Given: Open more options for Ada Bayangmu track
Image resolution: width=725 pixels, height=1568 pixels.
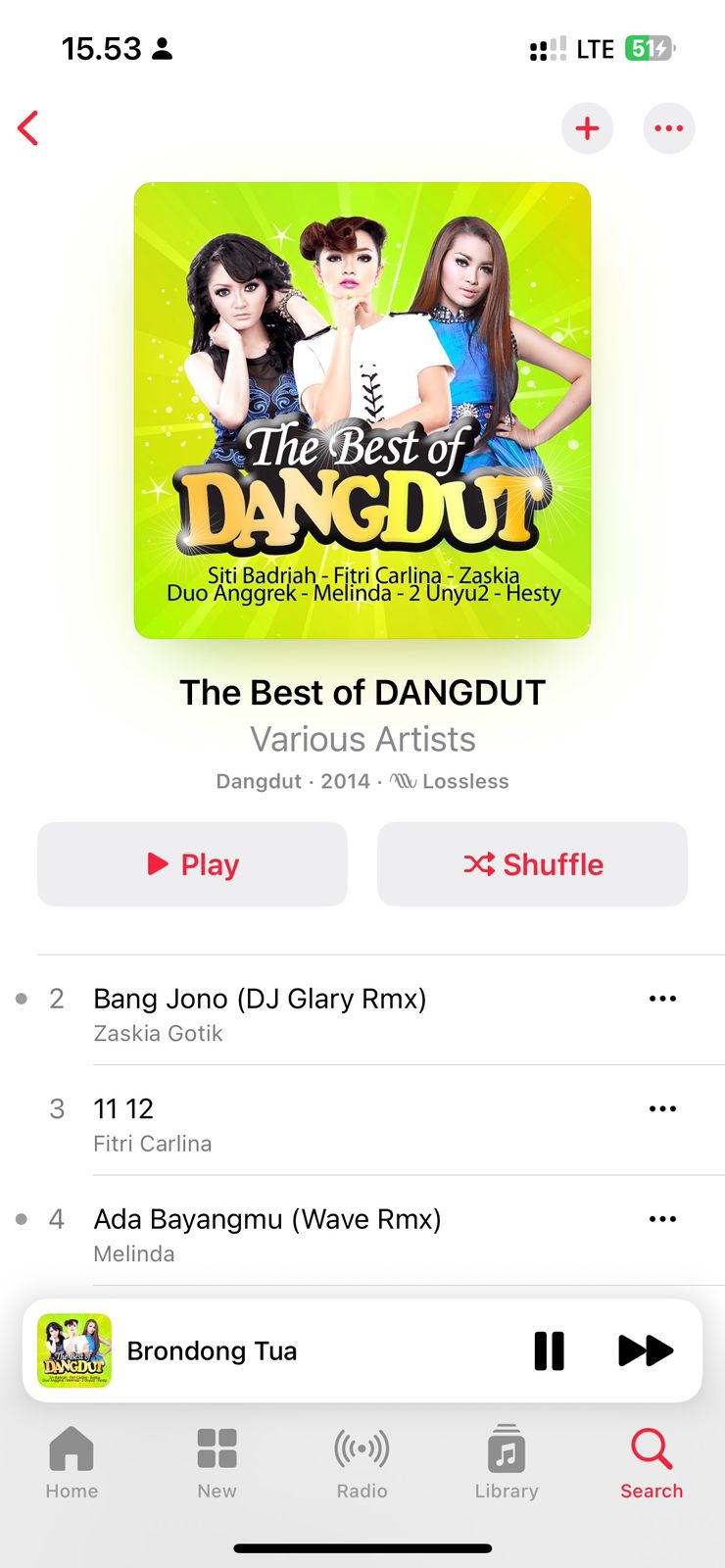Looking at the screenshot, I should [x=662, y=1219].
